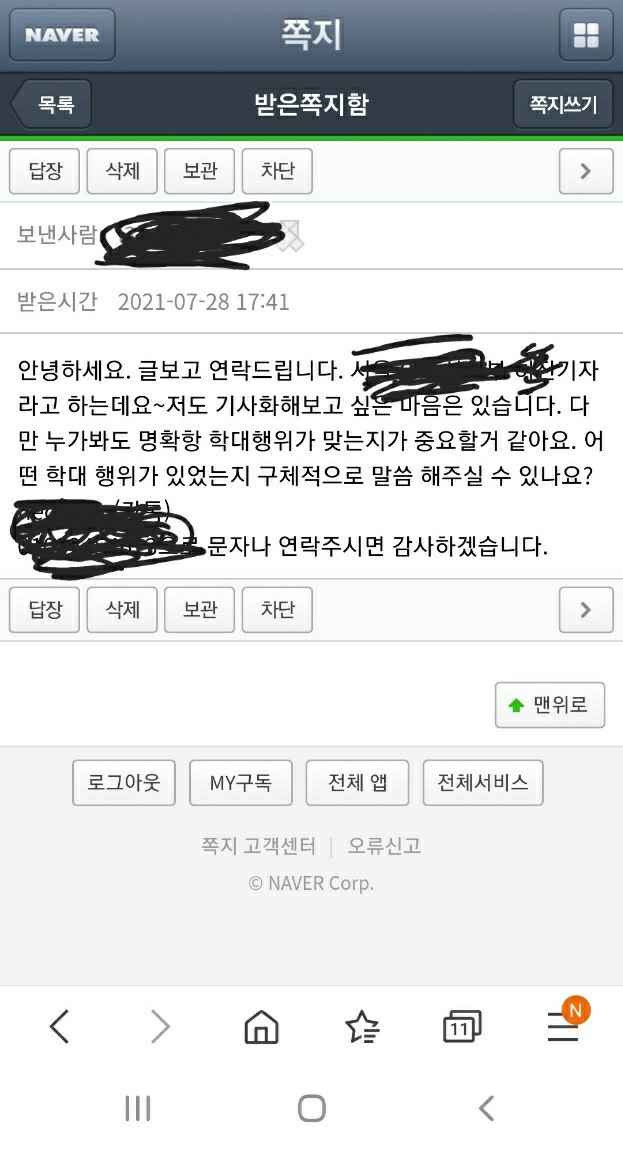Archive message with top 보관 button

pos(200,171)
